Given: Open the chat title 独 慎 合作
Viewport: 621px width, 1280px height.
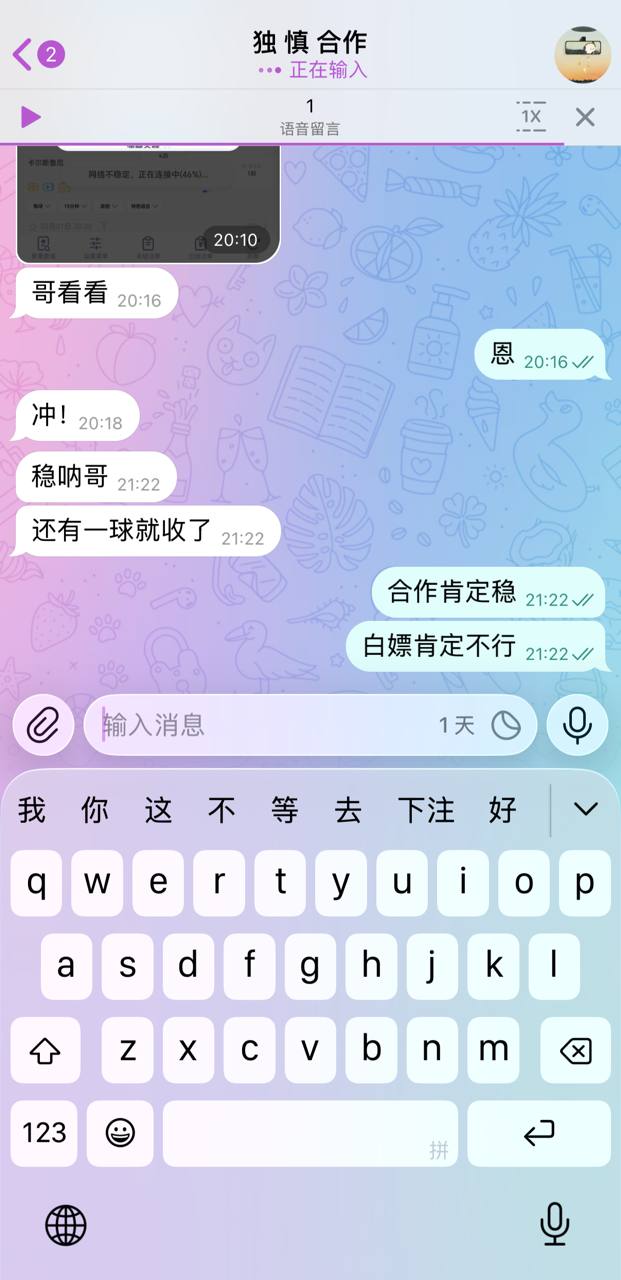Looking at the screenshot, I should pyautogui.click(x=310, y=42).
